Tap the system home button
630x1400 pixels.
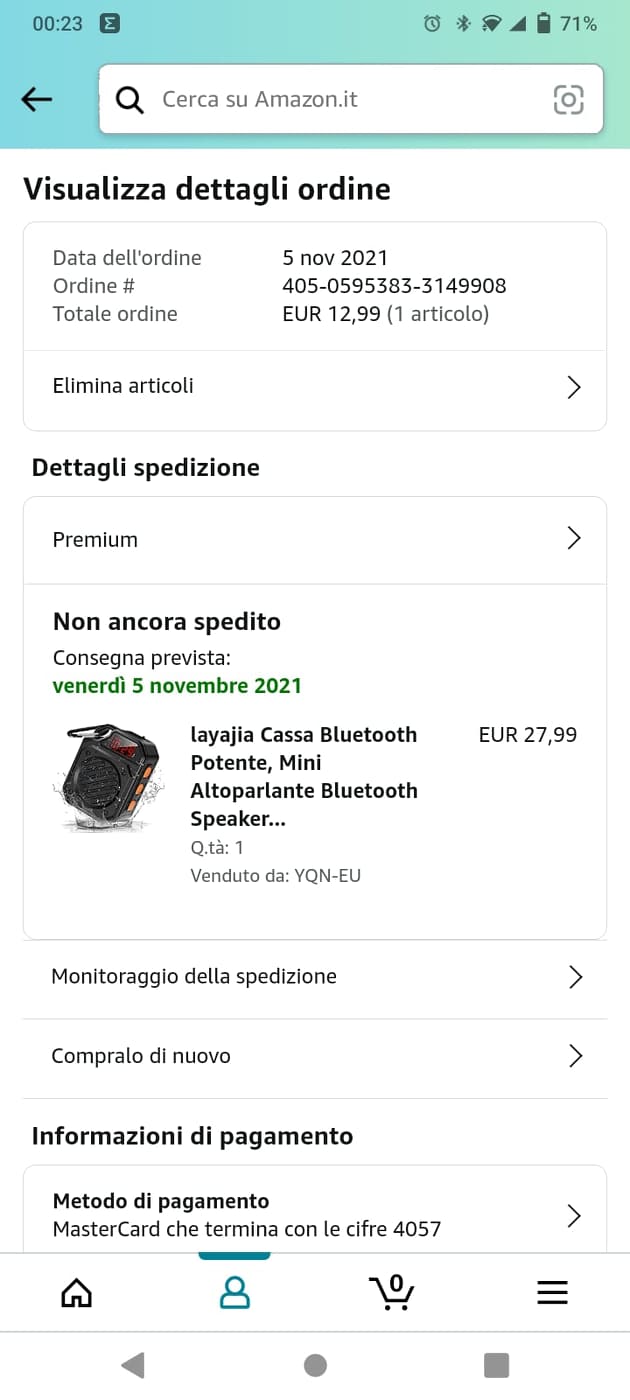315,1365
